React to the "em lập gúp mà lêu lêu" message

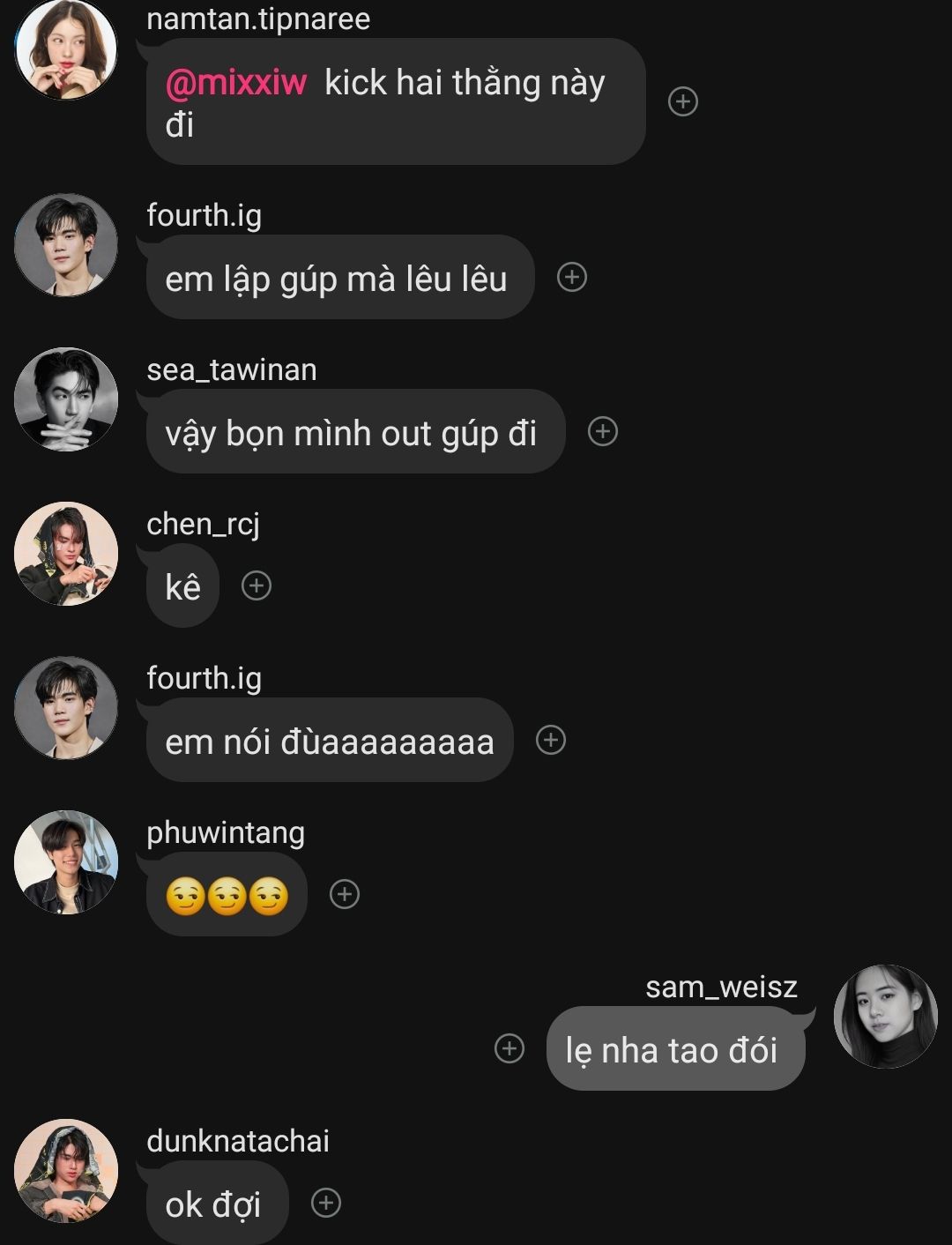click(572, 278)
